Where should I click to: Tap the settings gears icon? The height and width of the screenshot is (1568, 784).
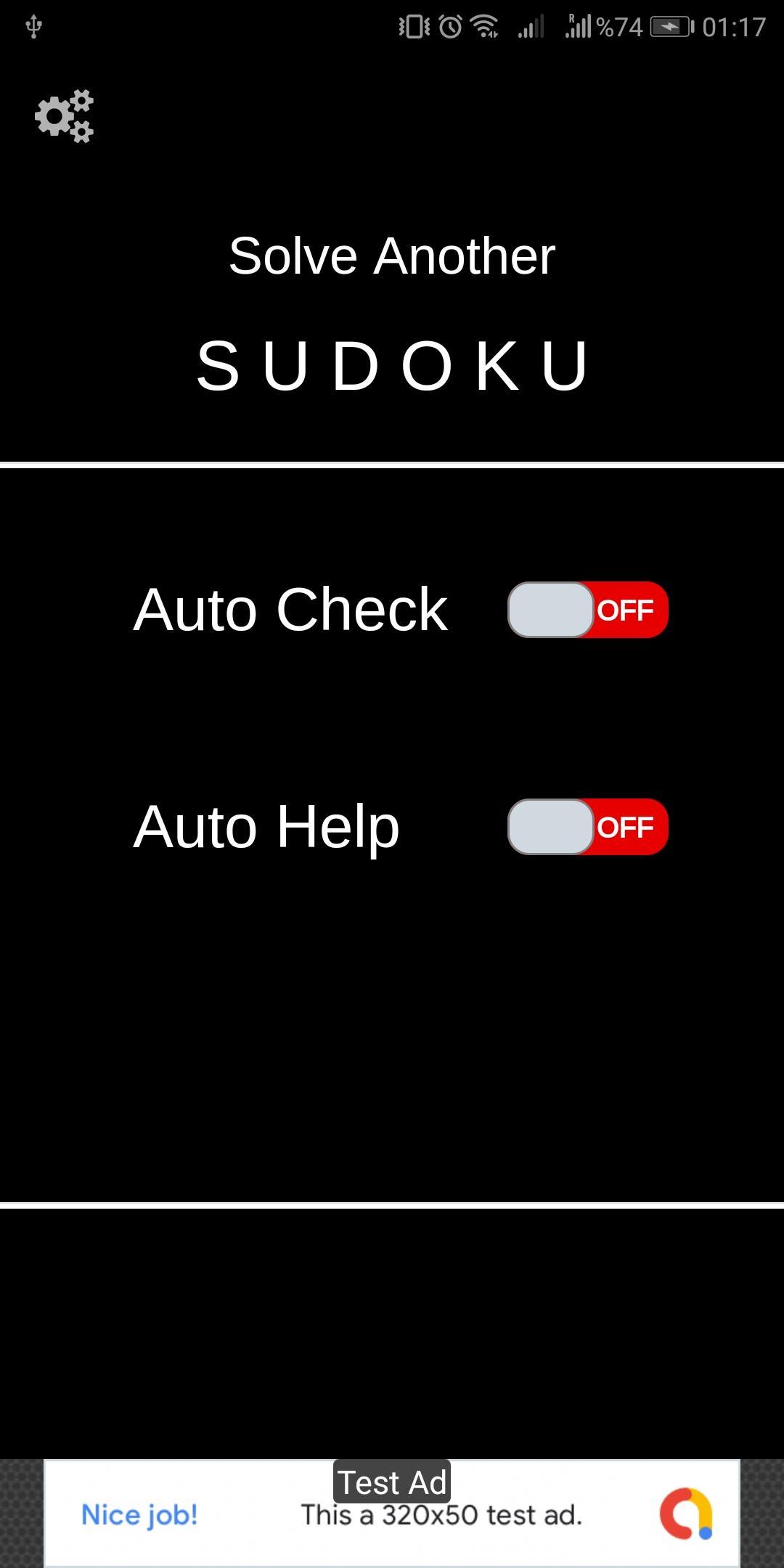[65, 116]
